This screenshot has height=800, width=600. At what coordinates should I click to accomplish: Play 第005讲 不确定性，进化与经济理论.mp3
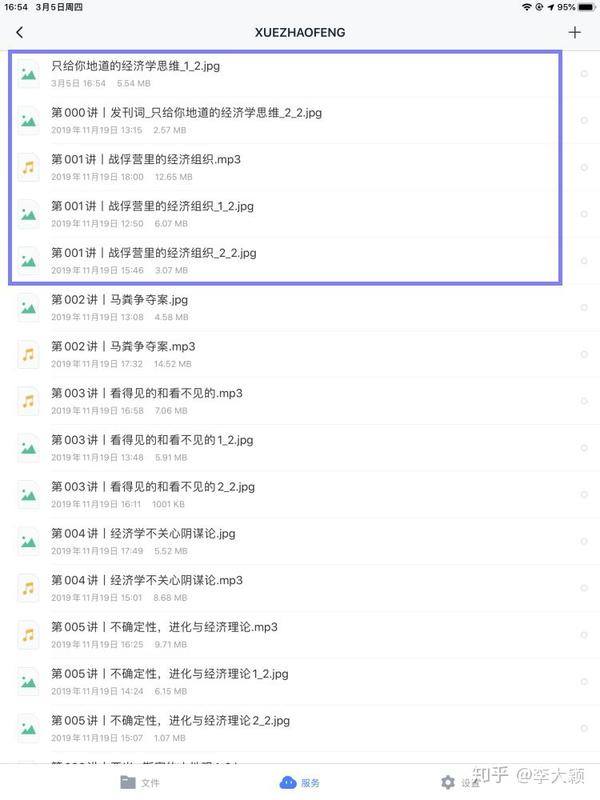[x=164, y=627]
